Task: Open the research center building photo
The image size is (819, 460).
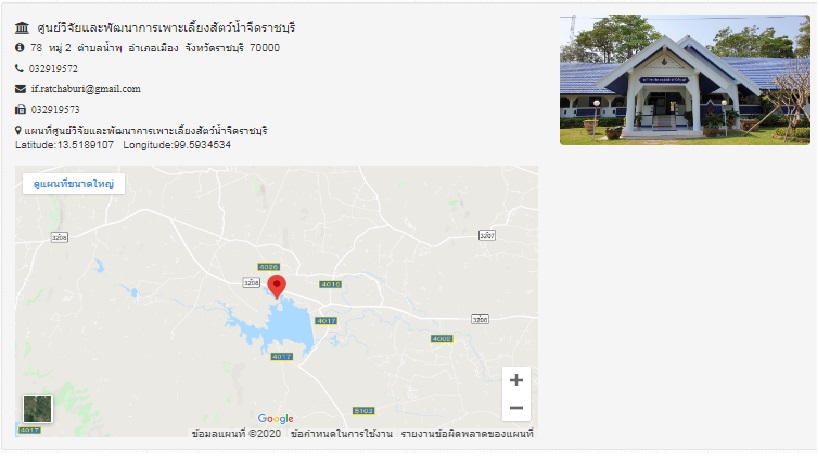Action: [x=684, y=80]
